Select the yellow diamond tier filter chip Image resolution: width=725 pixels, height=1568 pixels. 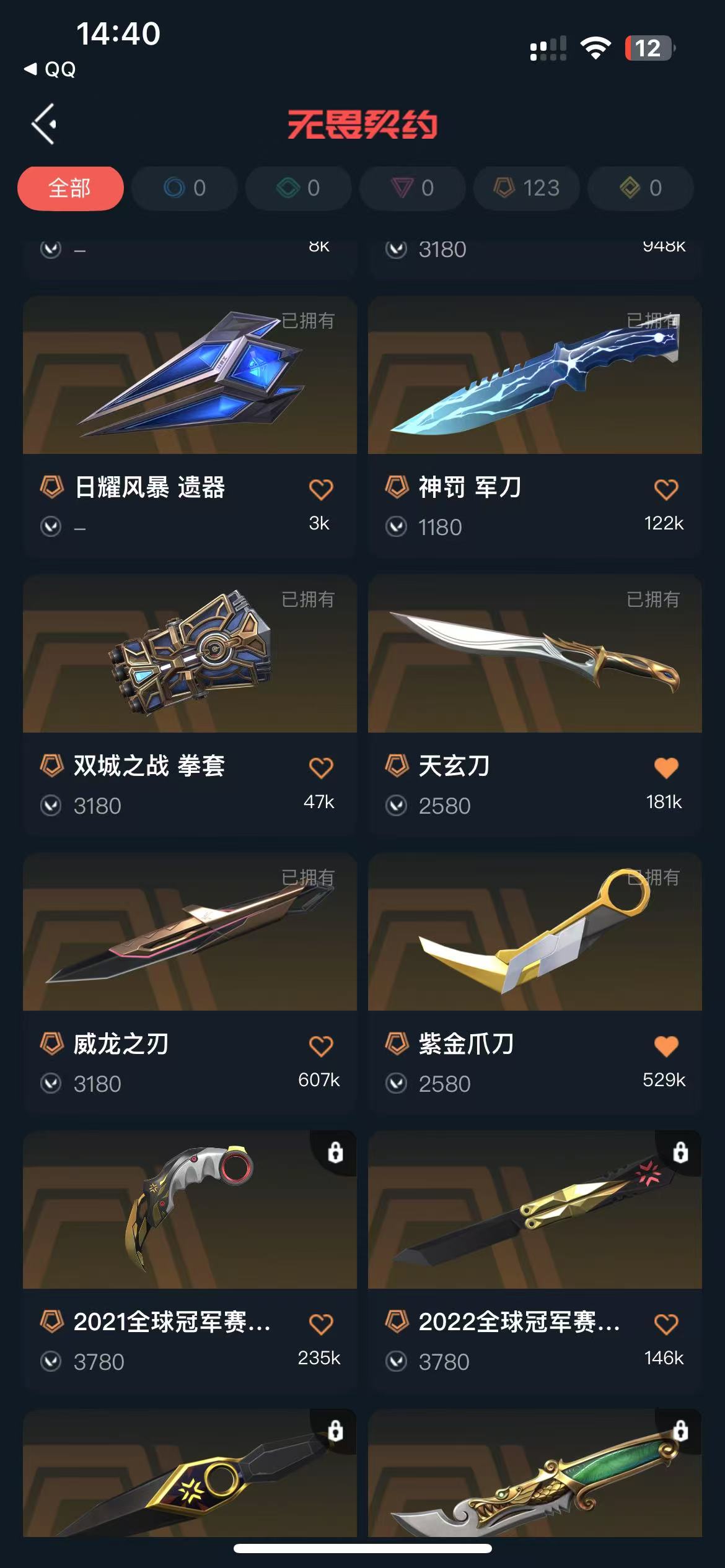point(641,188)
